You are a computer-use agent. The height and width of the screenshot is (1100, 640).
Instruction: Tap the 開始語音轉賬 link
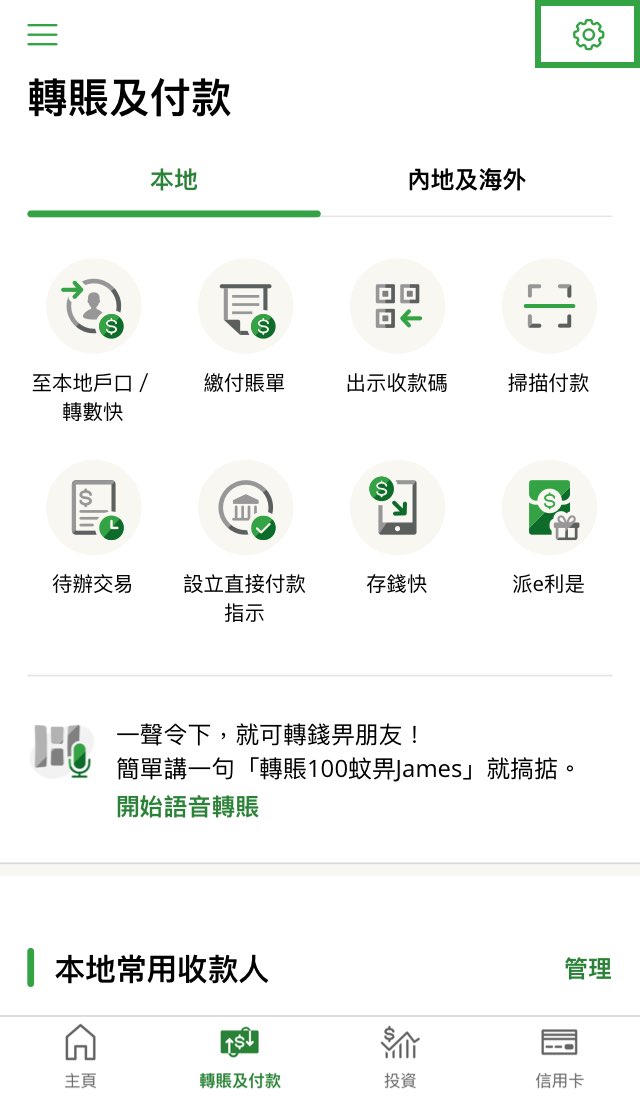[x=188, y=807]
